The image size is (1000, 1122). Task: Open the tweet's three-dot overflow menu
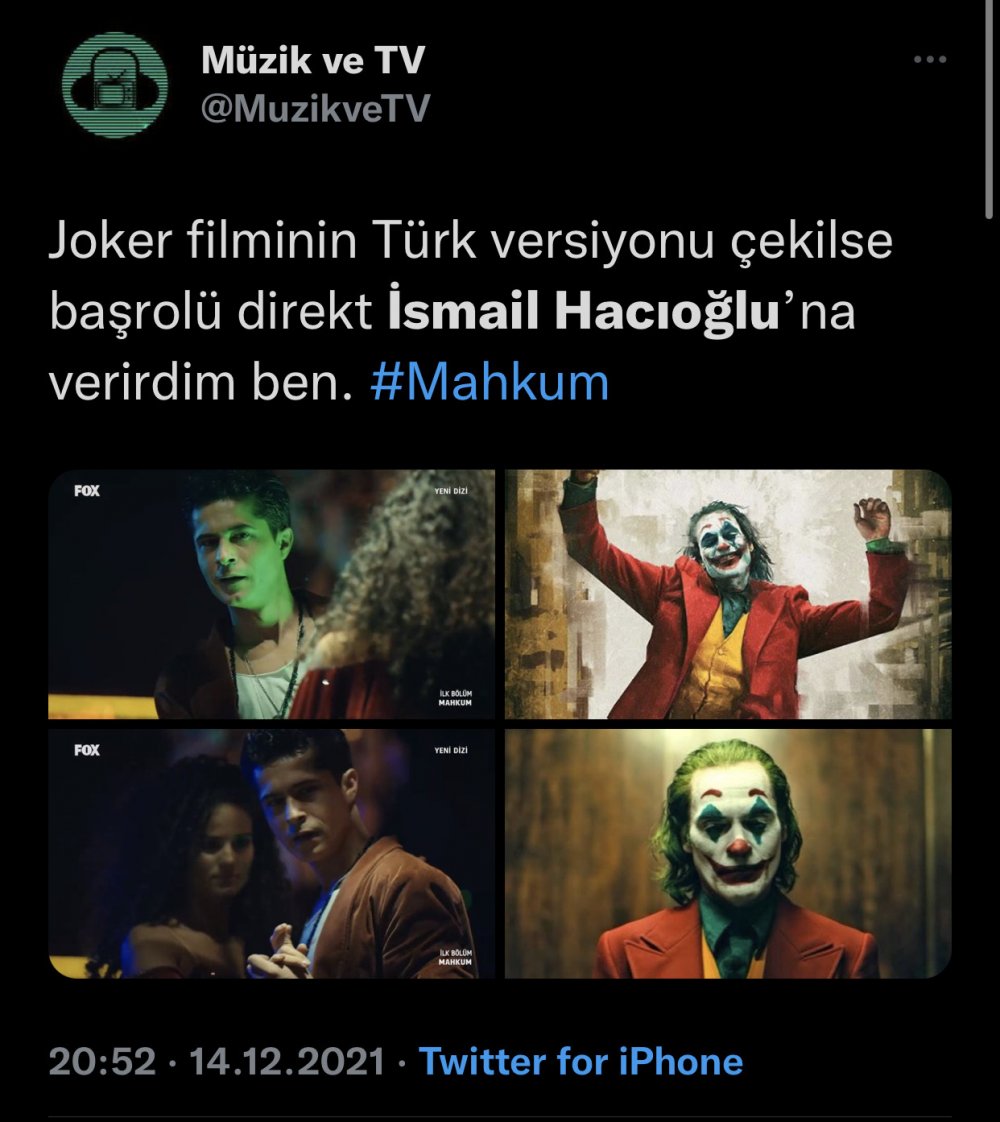point(930,60)
